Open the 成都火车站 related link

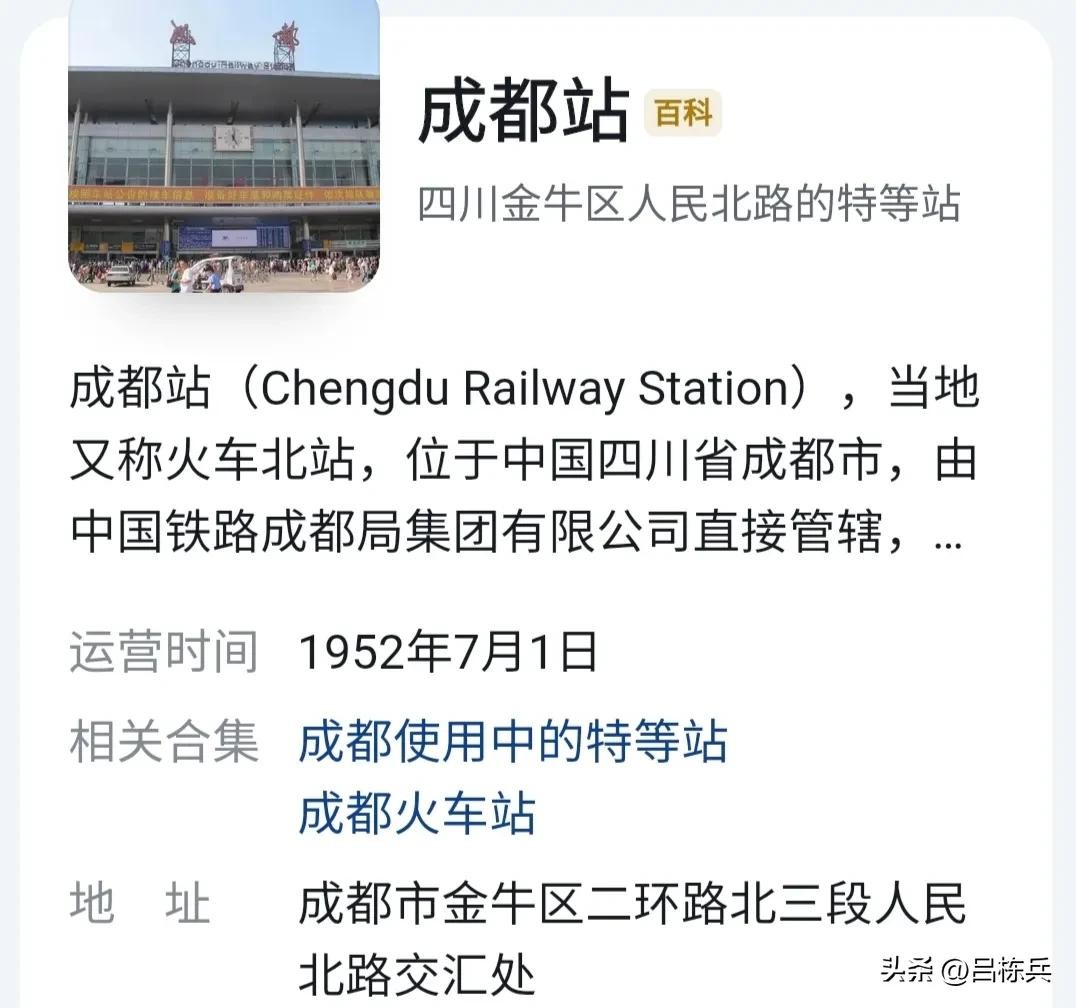[417, 814]
